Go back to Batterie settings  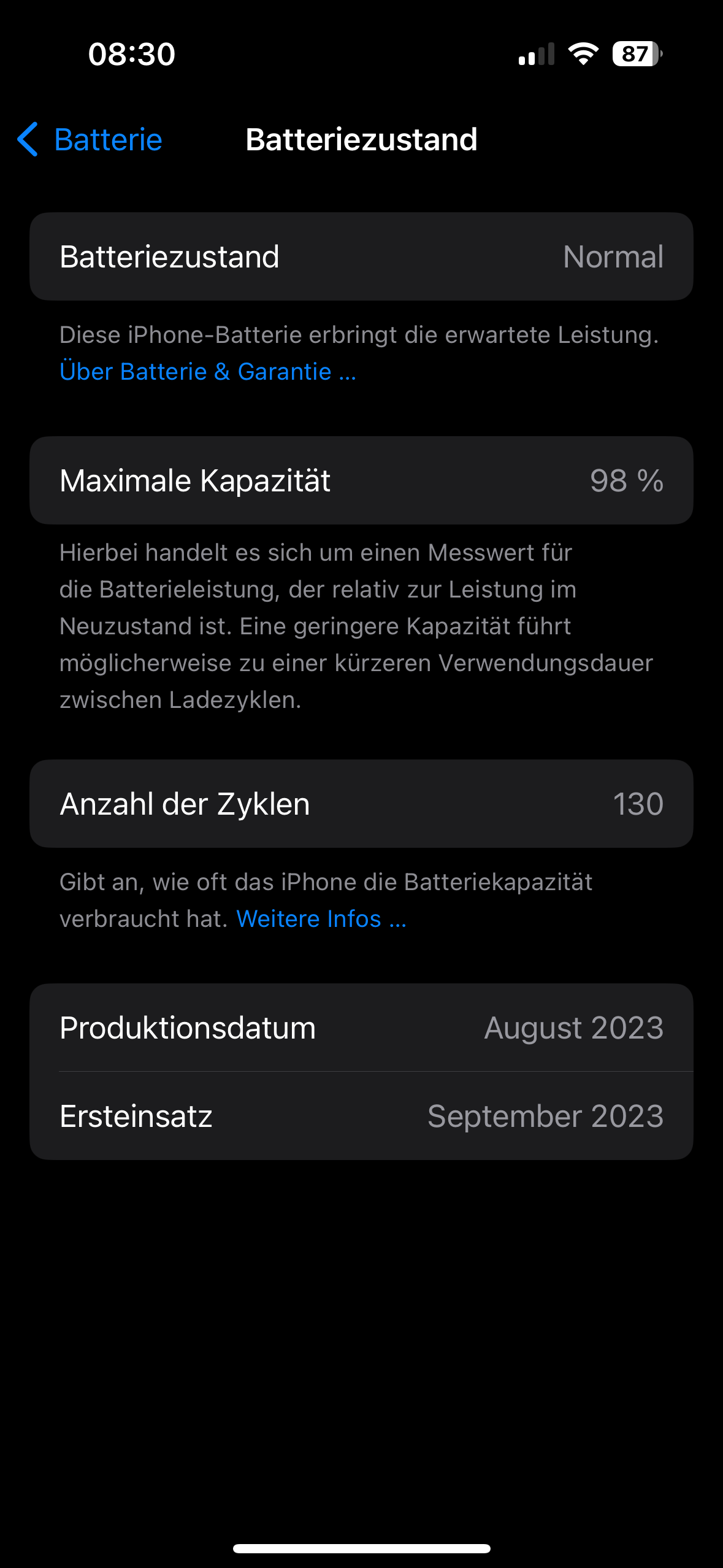91,140
